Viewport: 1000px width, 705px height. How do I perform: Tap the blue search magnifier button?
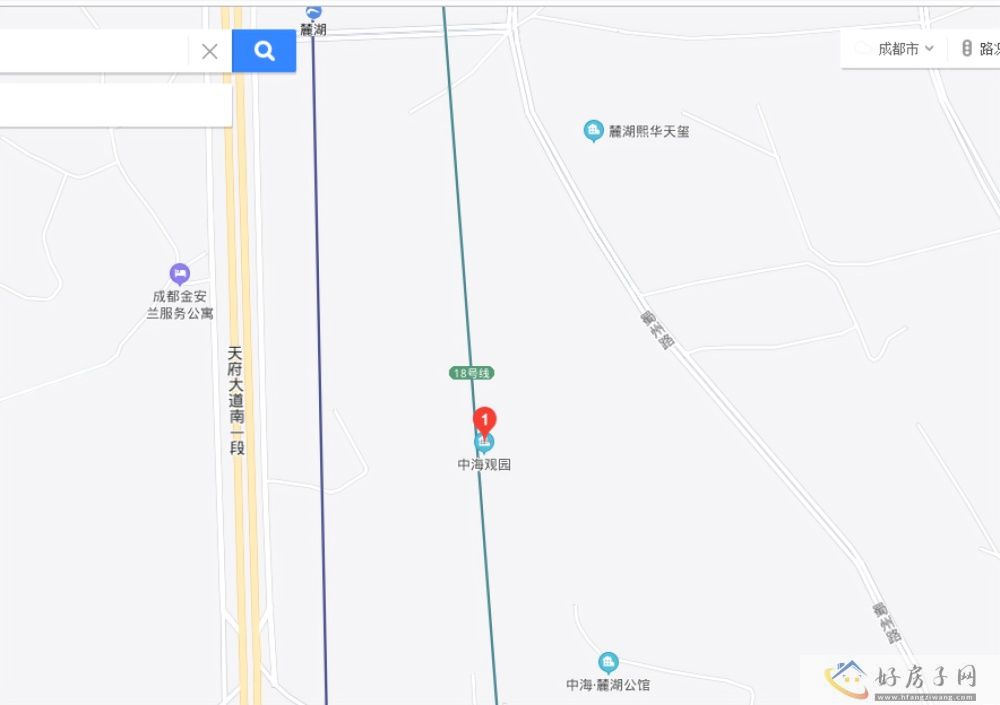click(x=264, y=51)
